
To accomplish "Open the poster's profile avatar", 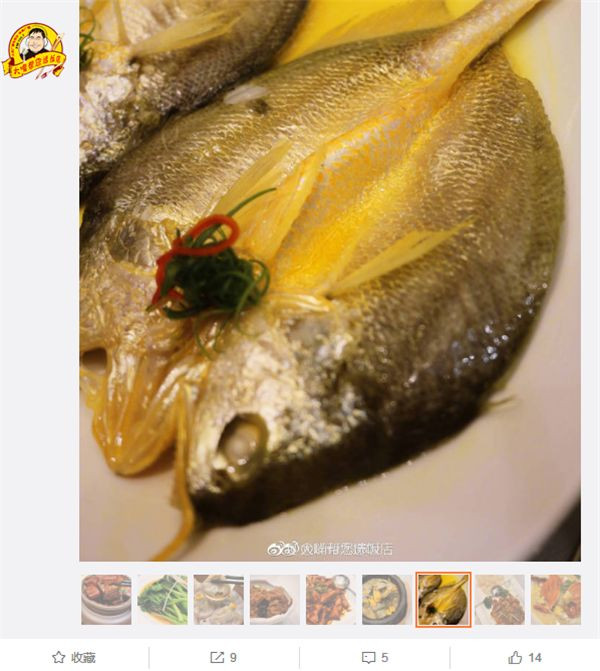I will [x=35, y=50].
